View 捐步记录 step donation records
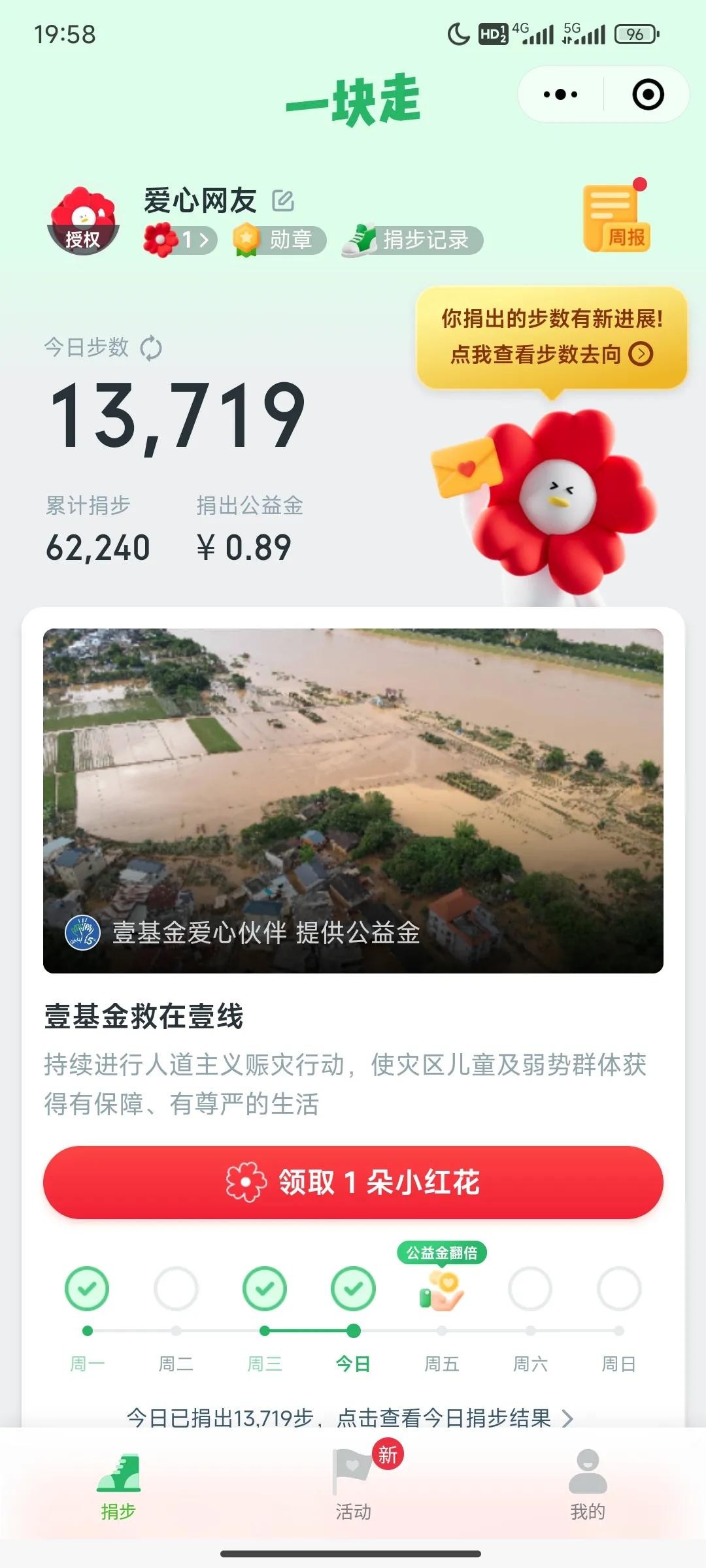The image size is (706, 1568). pos(413,240)
